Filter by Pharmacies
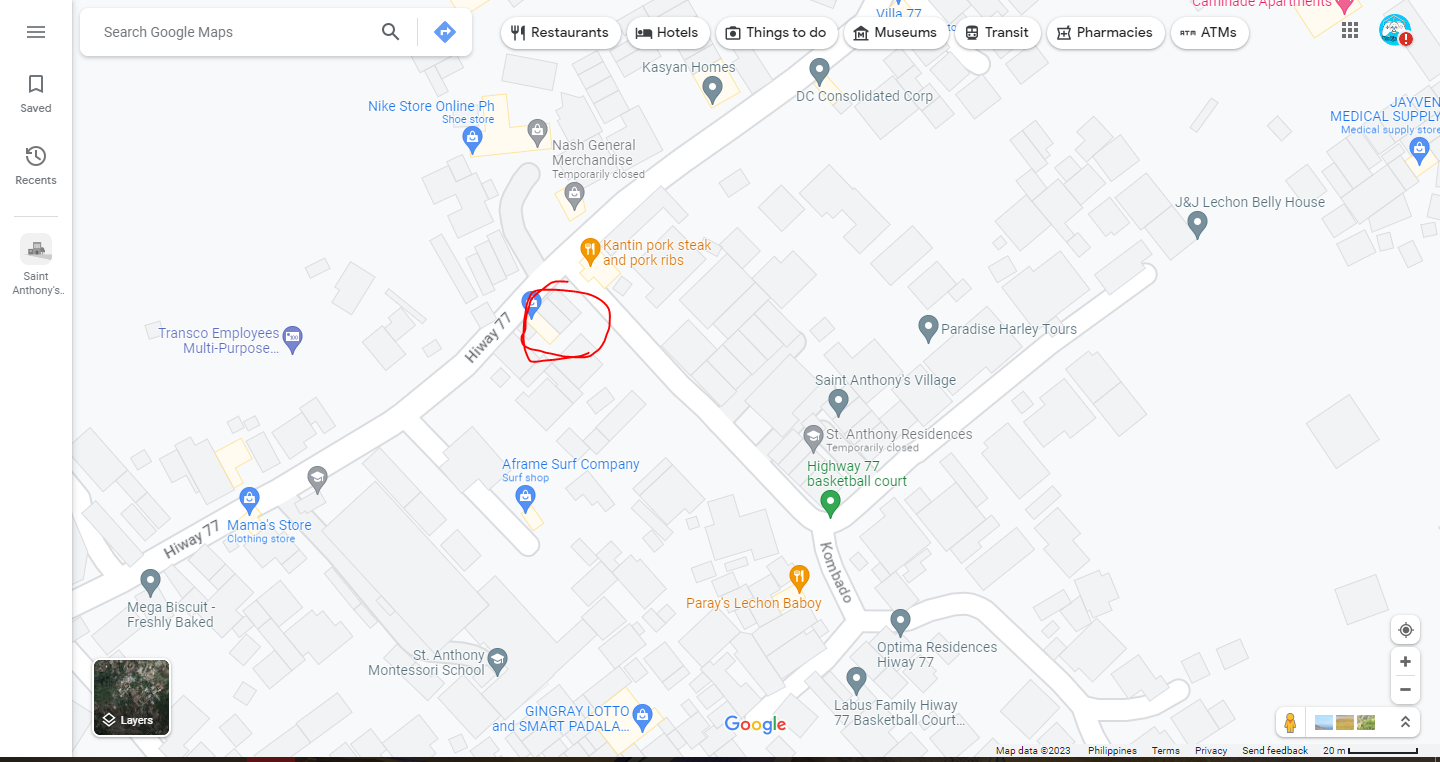 (1104, 32)
